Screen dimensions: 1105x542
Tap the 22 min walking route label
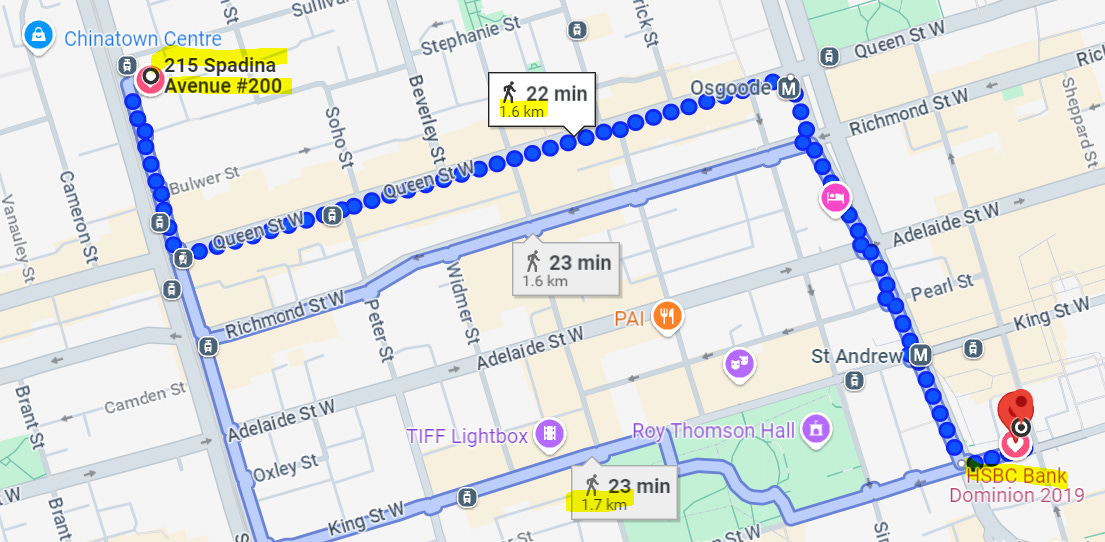point(543,98)
